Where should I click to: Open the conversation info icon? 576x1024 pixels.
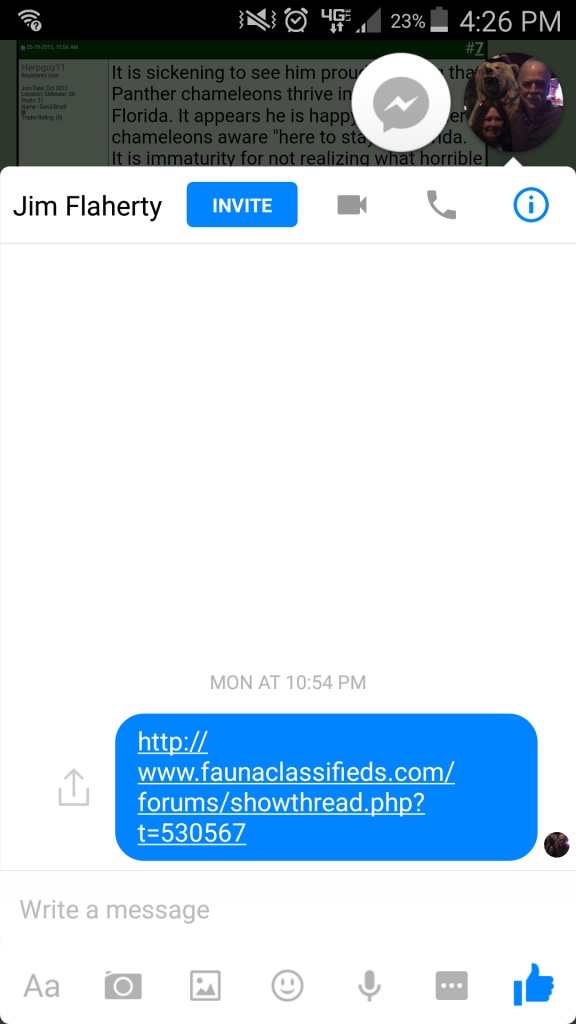coord(530,205)
